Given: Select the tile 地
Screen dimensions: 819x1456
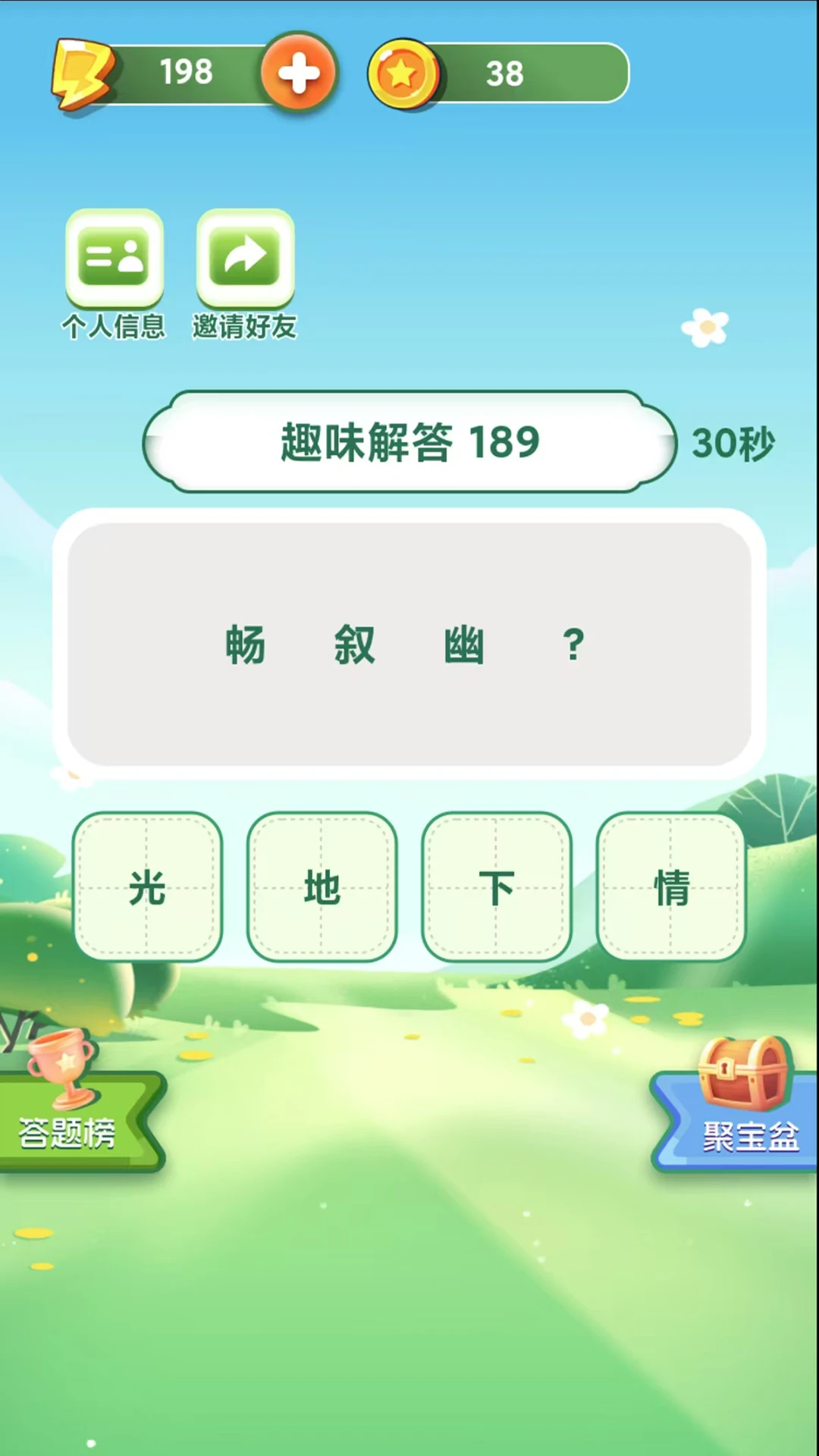Looking at the screenshot, I should pyautogui.click(x=322, y=887).
